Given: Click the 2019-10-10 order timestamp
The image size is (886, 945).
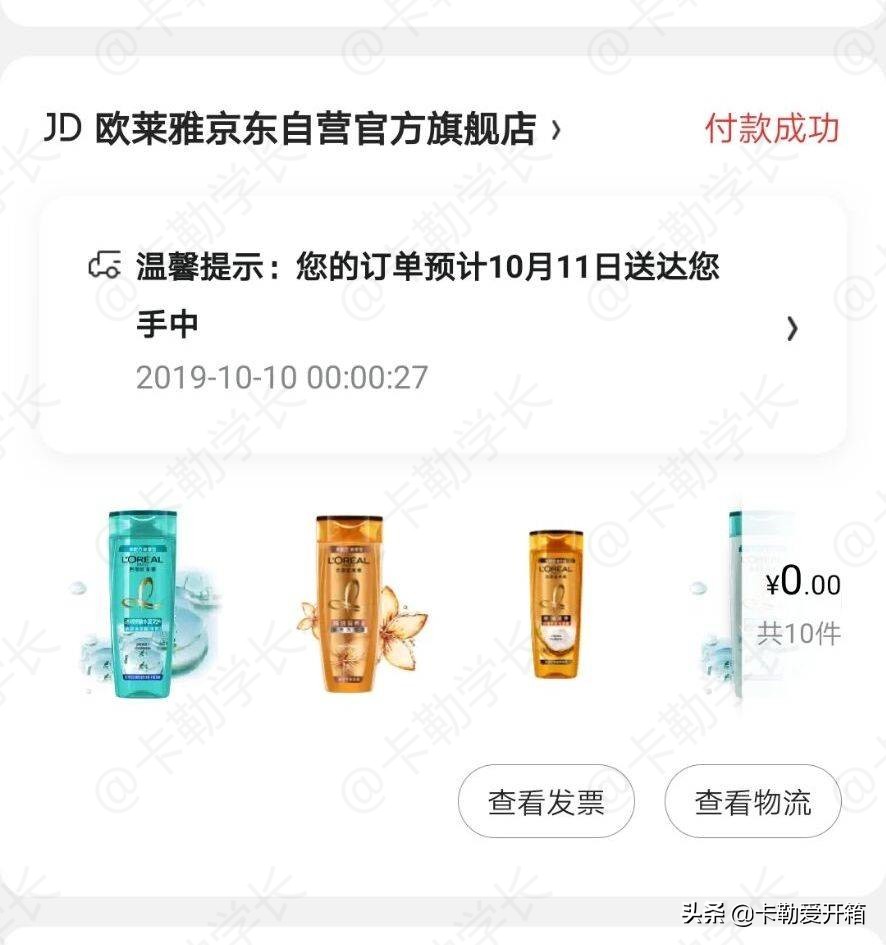Looking at the screenshot, I should [x=283, y=378].
